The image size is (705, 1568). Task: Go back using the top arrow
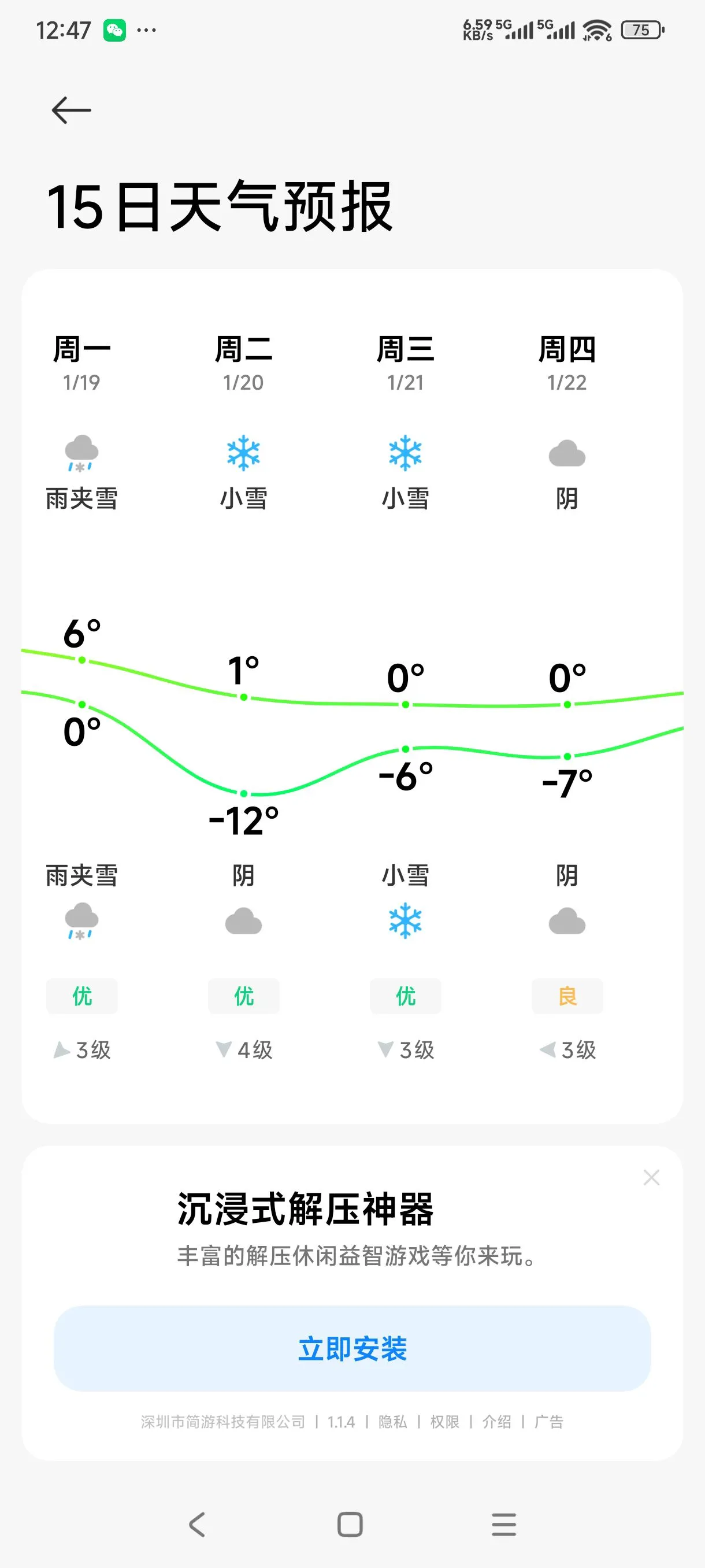click(x=71, y=110)
